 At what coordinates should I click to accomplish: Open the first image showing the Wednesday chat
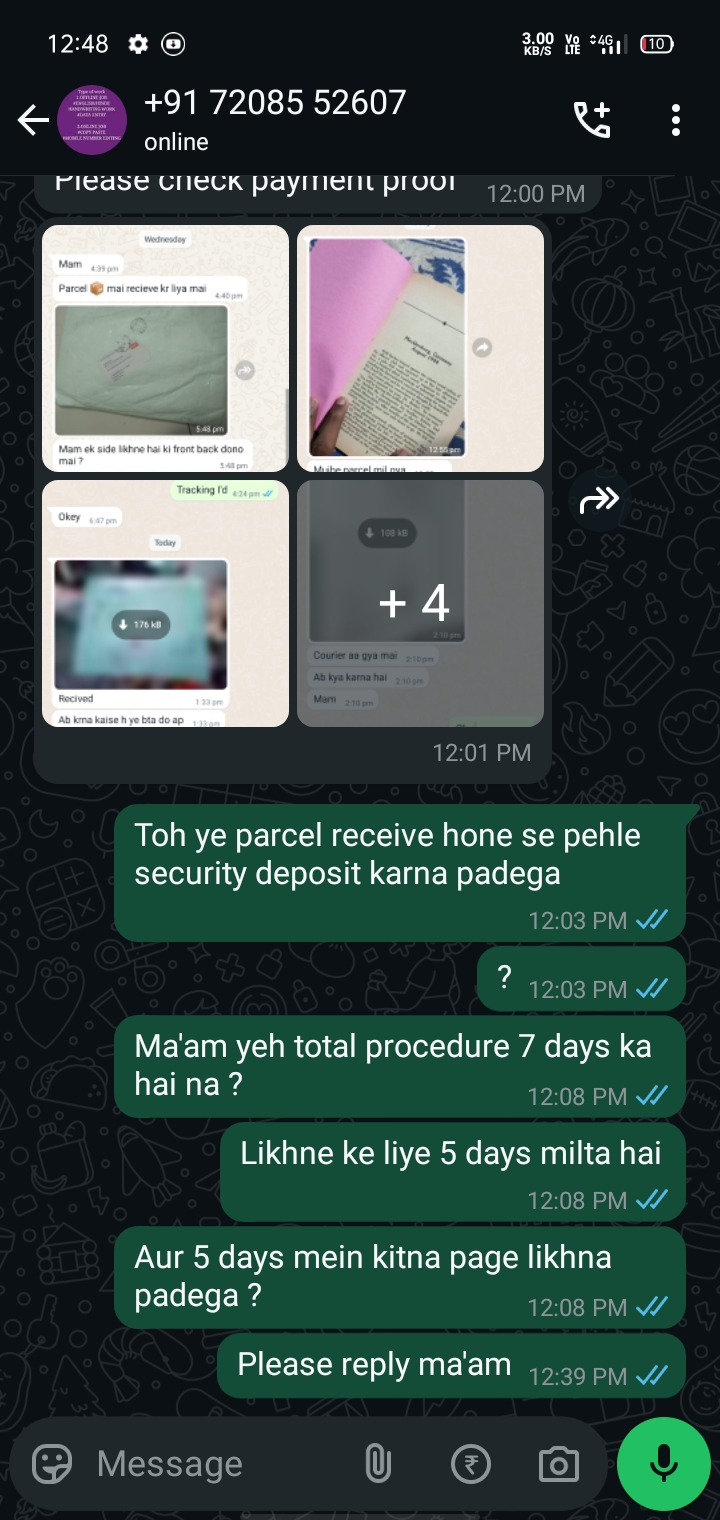point(165,348)
